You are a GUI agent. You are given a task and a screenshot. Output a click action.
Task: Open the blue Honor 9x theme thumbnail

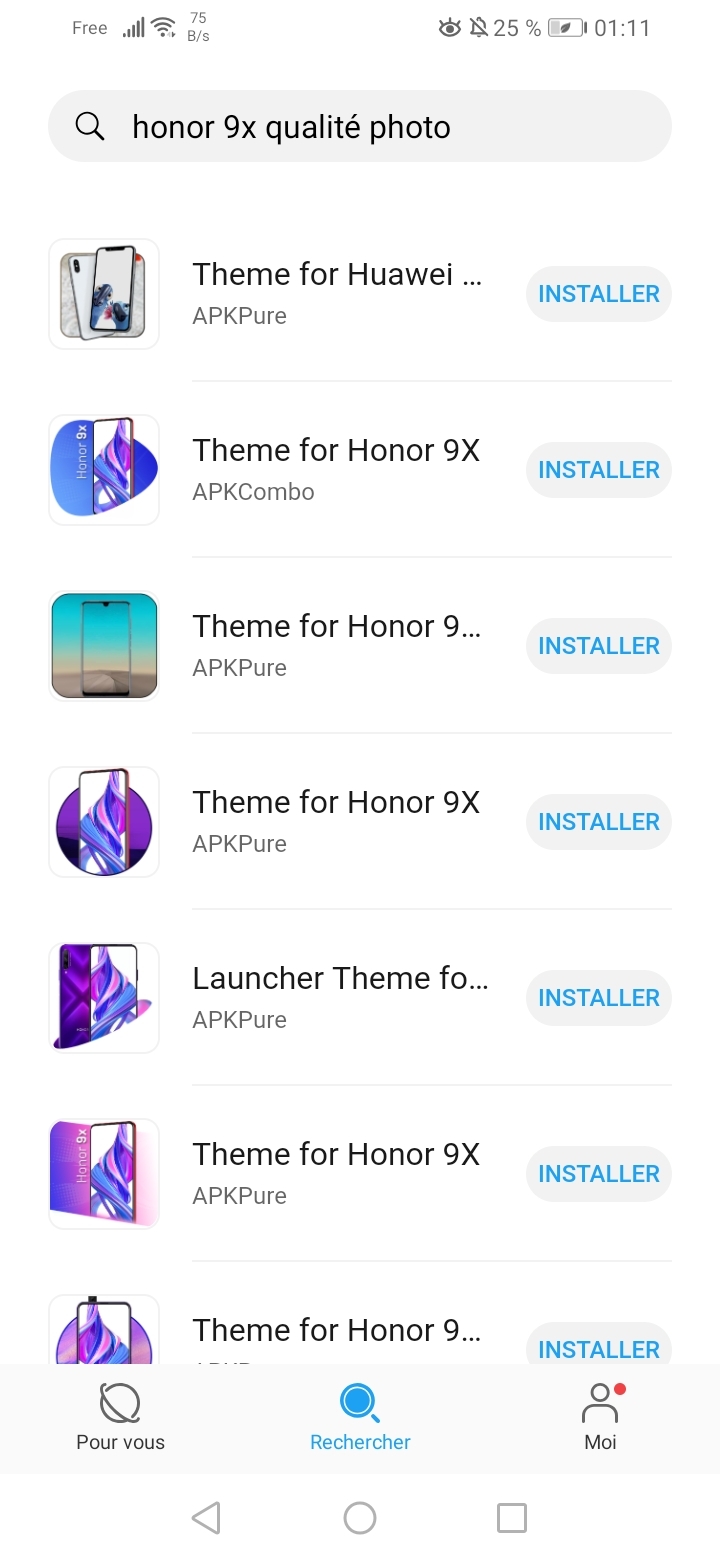(x=103, y=469)
